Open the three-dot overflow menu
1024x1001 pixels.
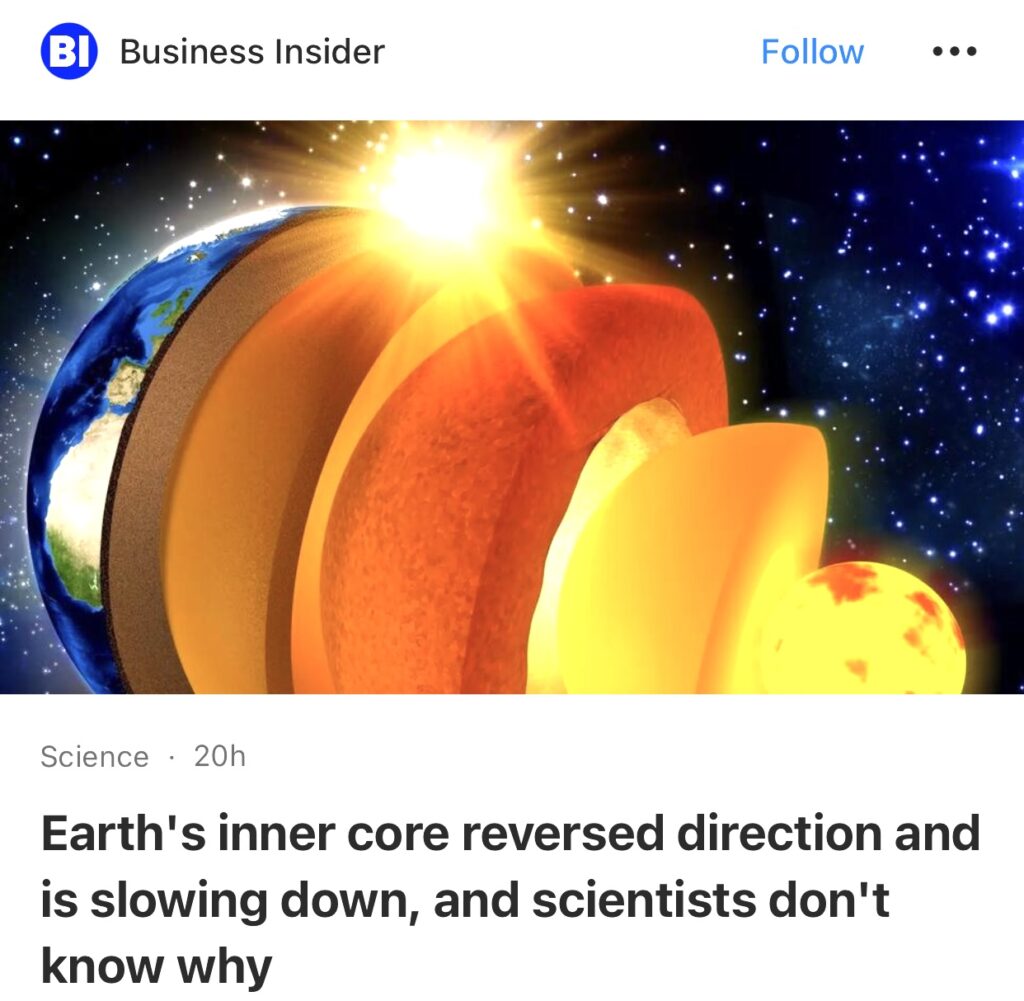953,52
